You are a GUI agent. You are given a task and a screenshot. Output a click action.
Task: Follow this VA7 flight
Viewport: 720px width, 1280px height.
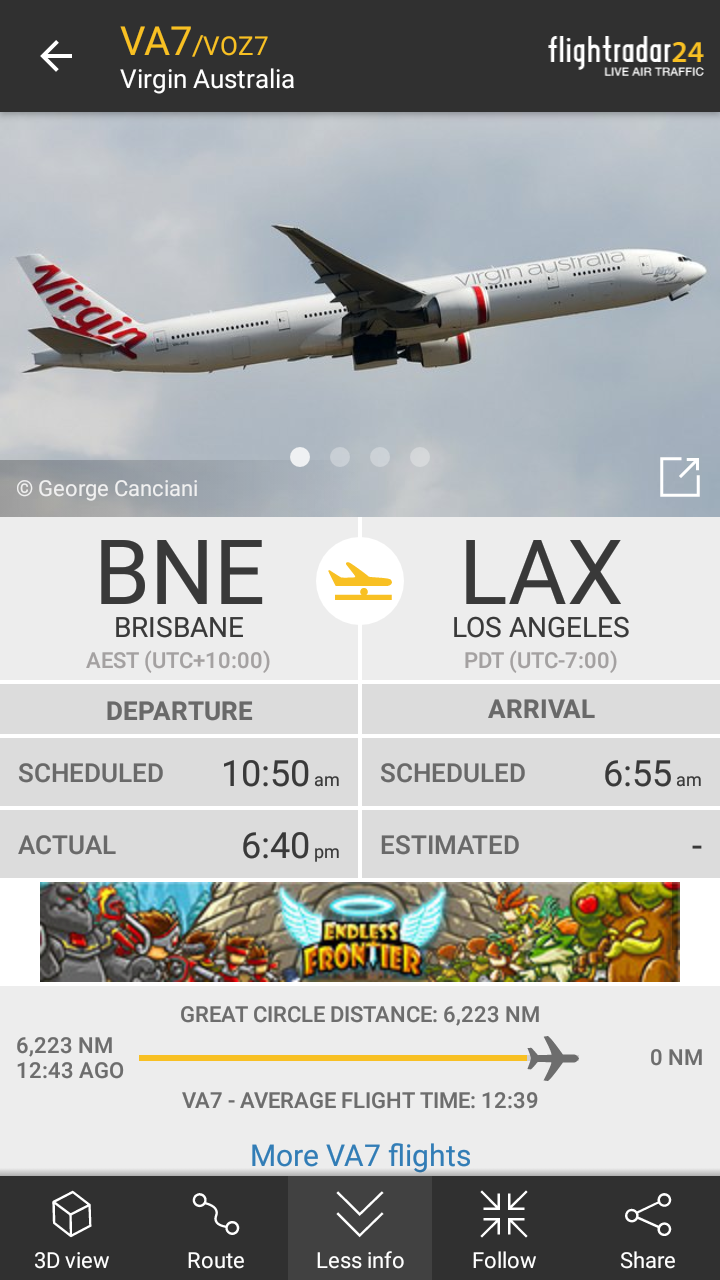(x=504, y=1228)
